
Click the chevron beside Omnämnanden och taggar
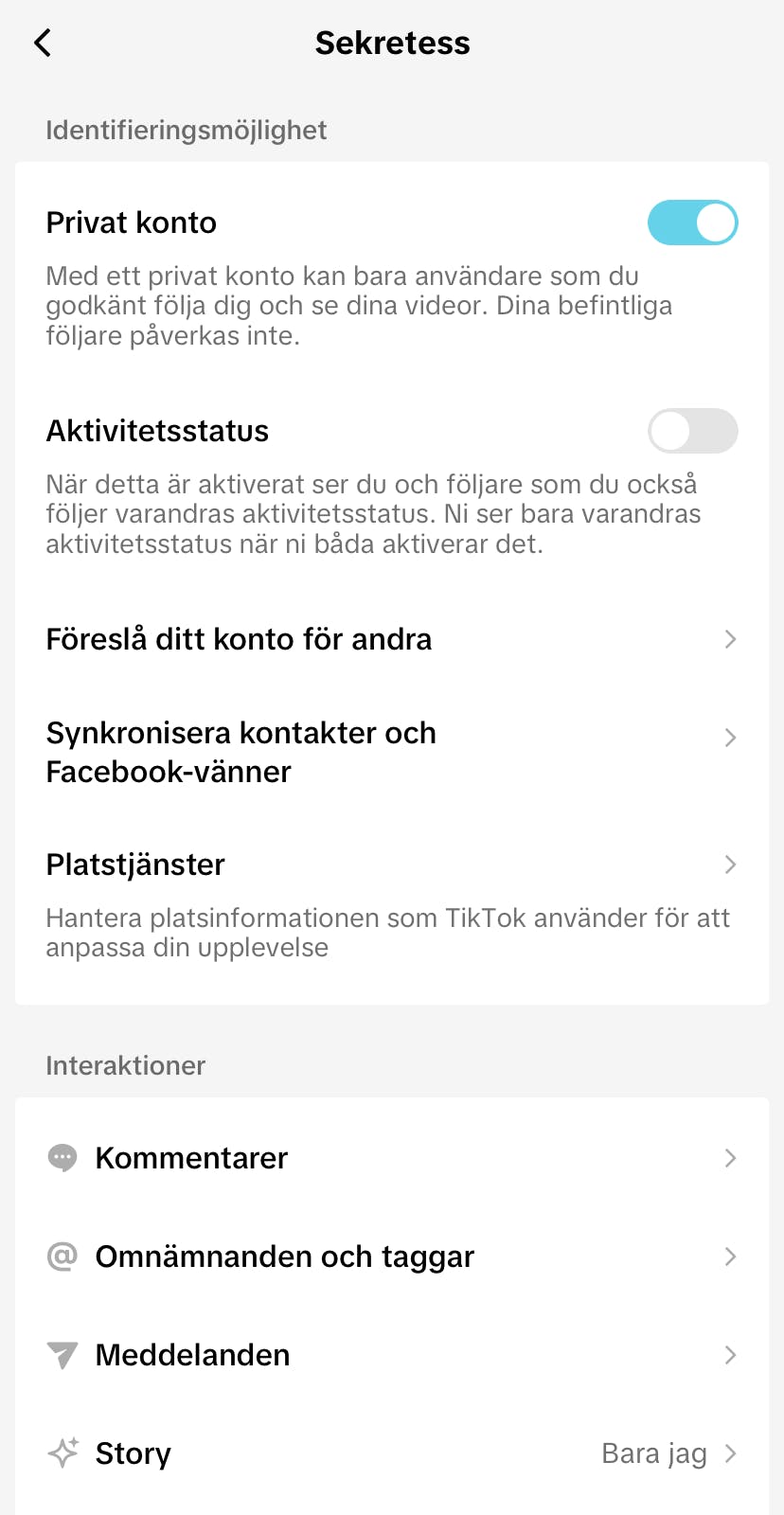pos(730,1257)
